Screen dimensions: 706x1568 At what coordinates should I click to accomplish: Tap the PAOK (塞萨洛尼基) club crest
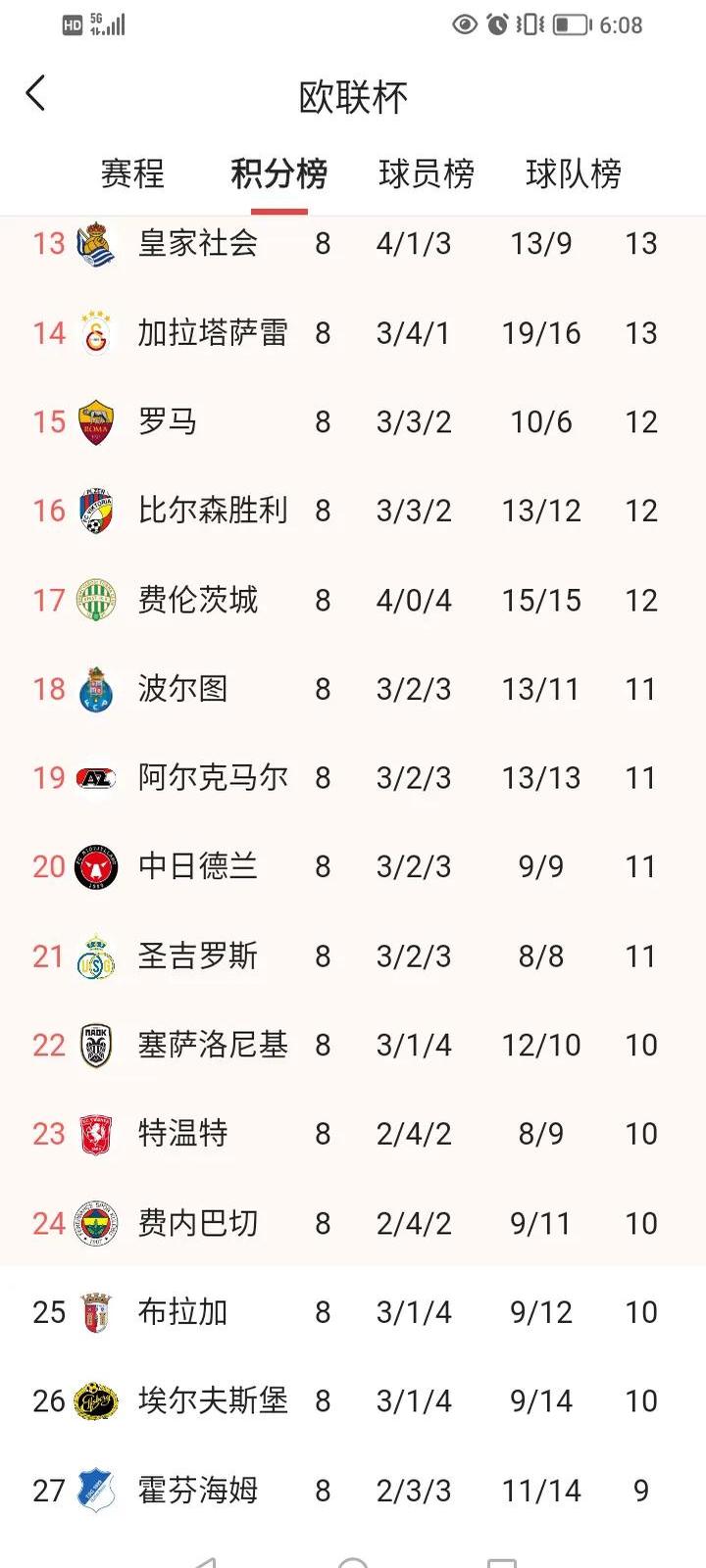[x=95, y=1045]
